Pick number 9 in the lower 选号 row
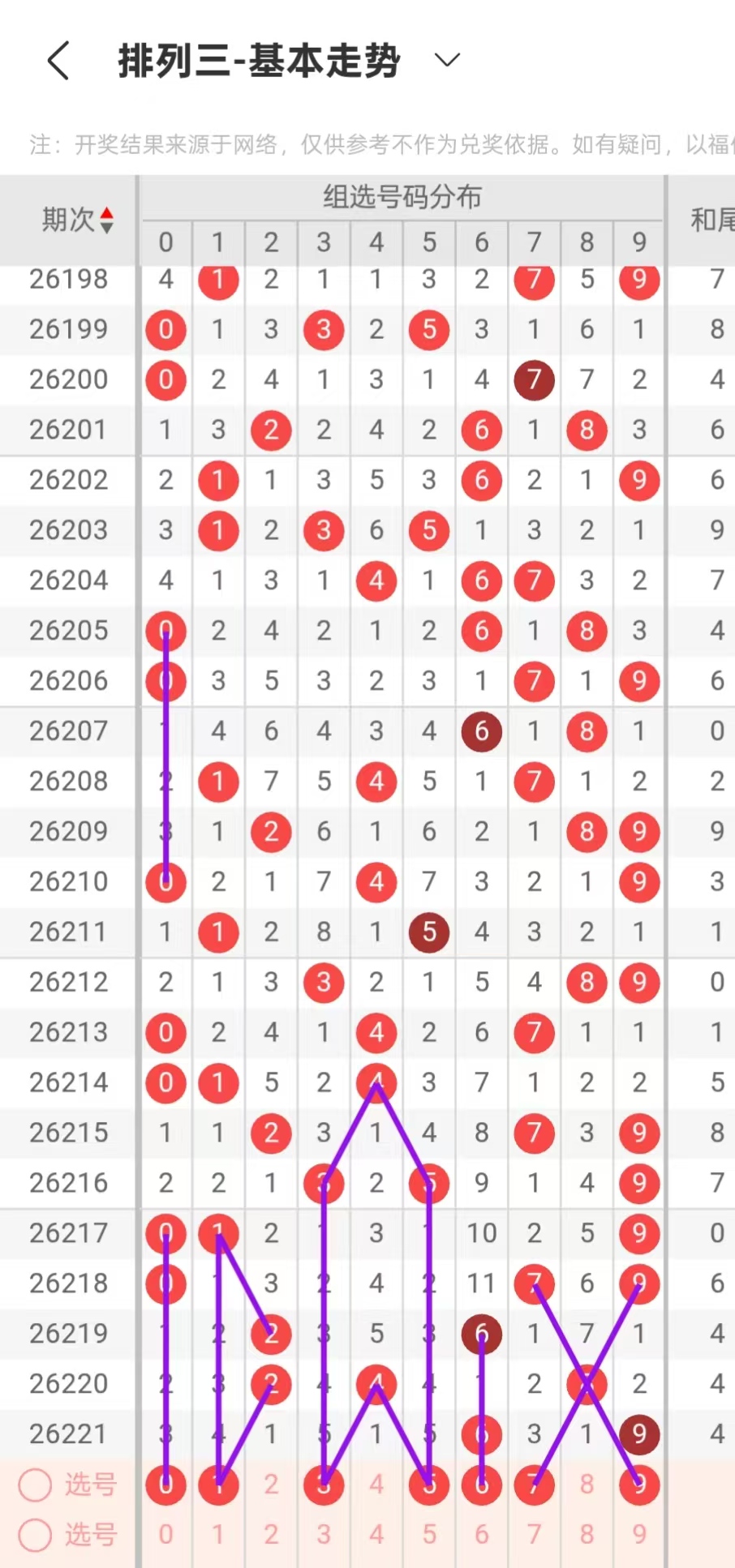The image size is (735, 1568). [x=639, y=1535]
